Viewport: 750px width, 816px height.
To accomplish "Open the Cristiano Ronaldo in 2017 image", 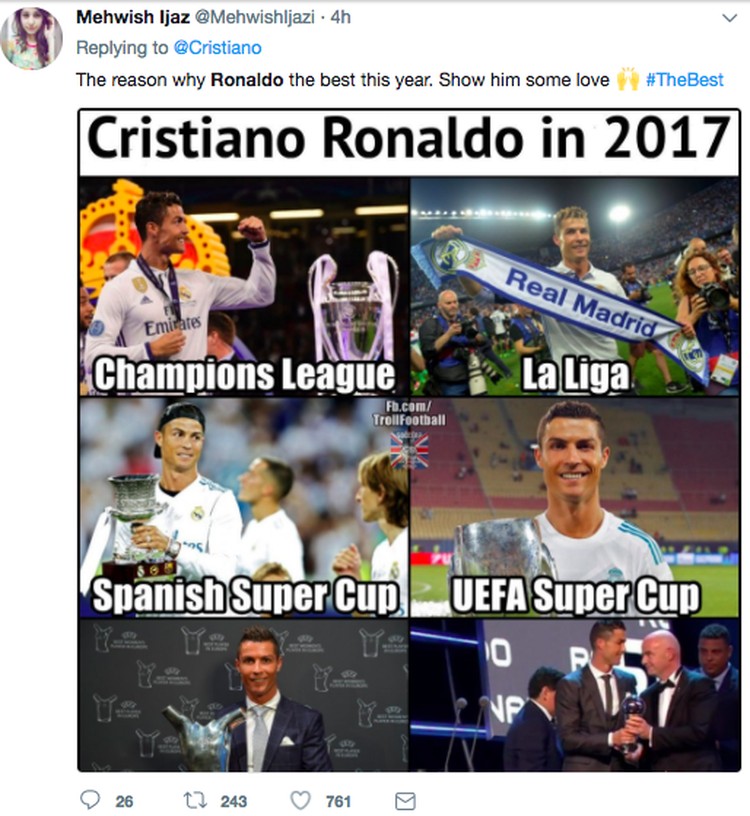I will click(409, 440).
